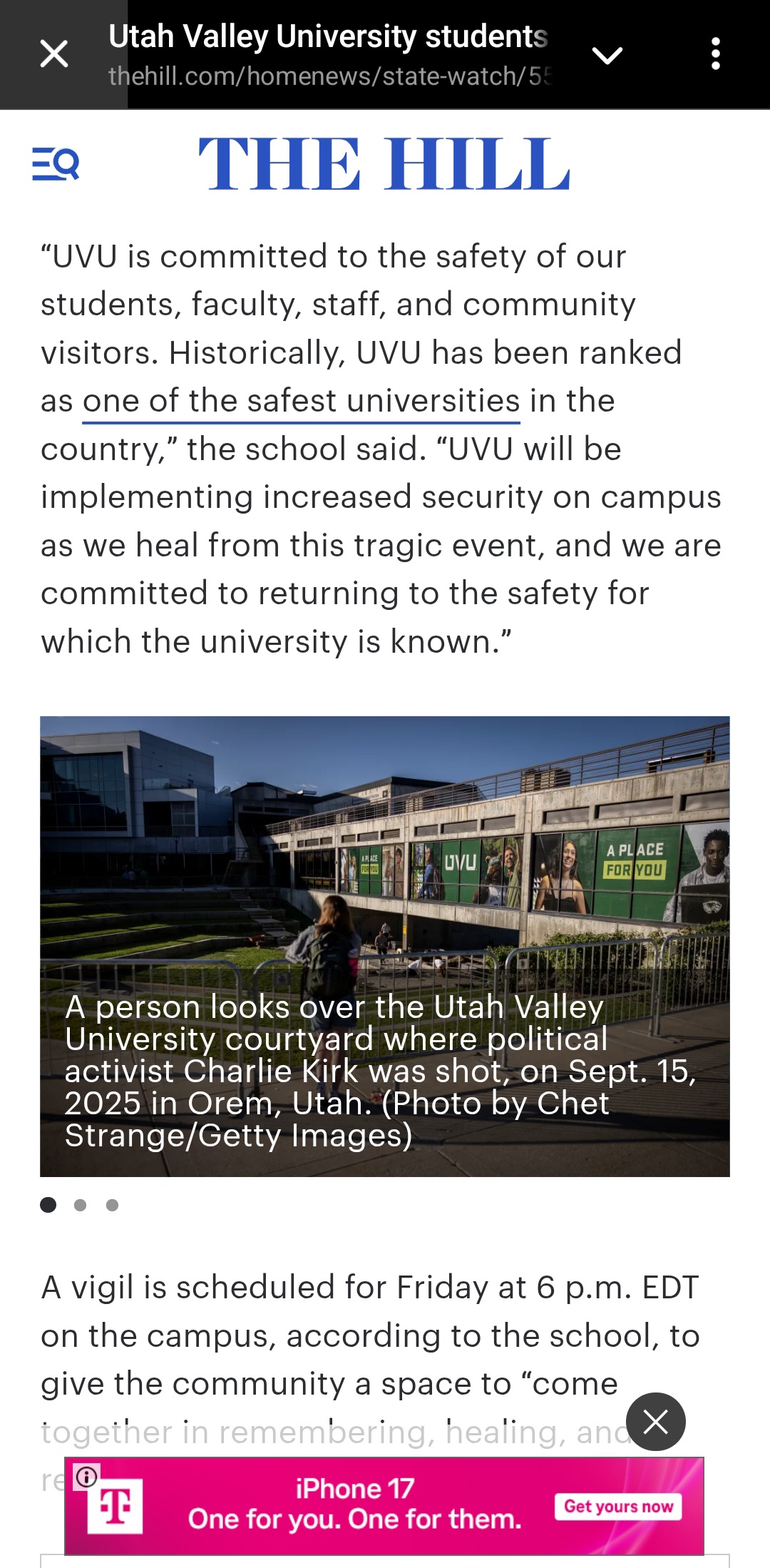770x1568 pixels.
Task: Open the browser overflow menu
Action: coord(716,54)
